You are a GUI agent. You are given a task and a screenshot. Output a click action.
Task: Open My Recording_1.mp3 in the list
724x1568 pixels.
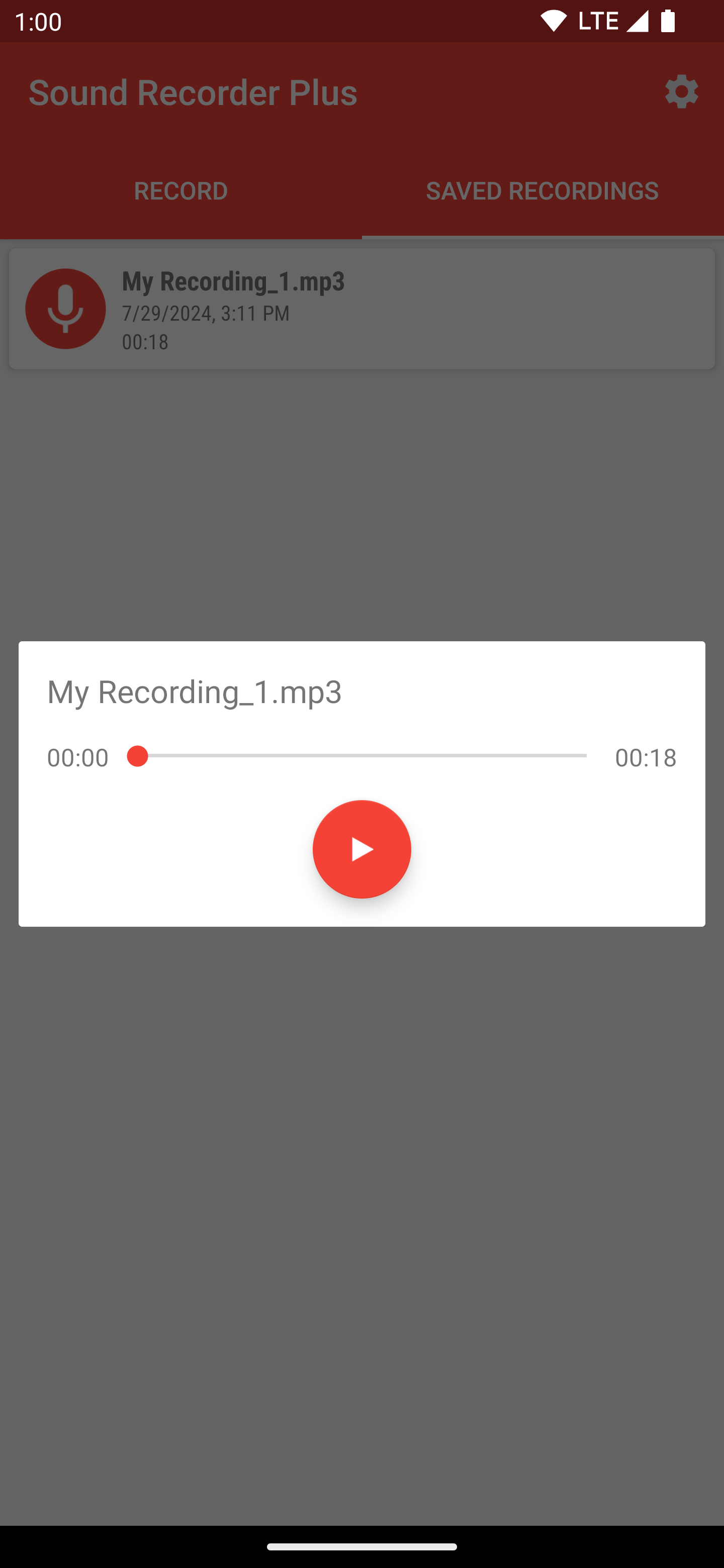(361, 309)
